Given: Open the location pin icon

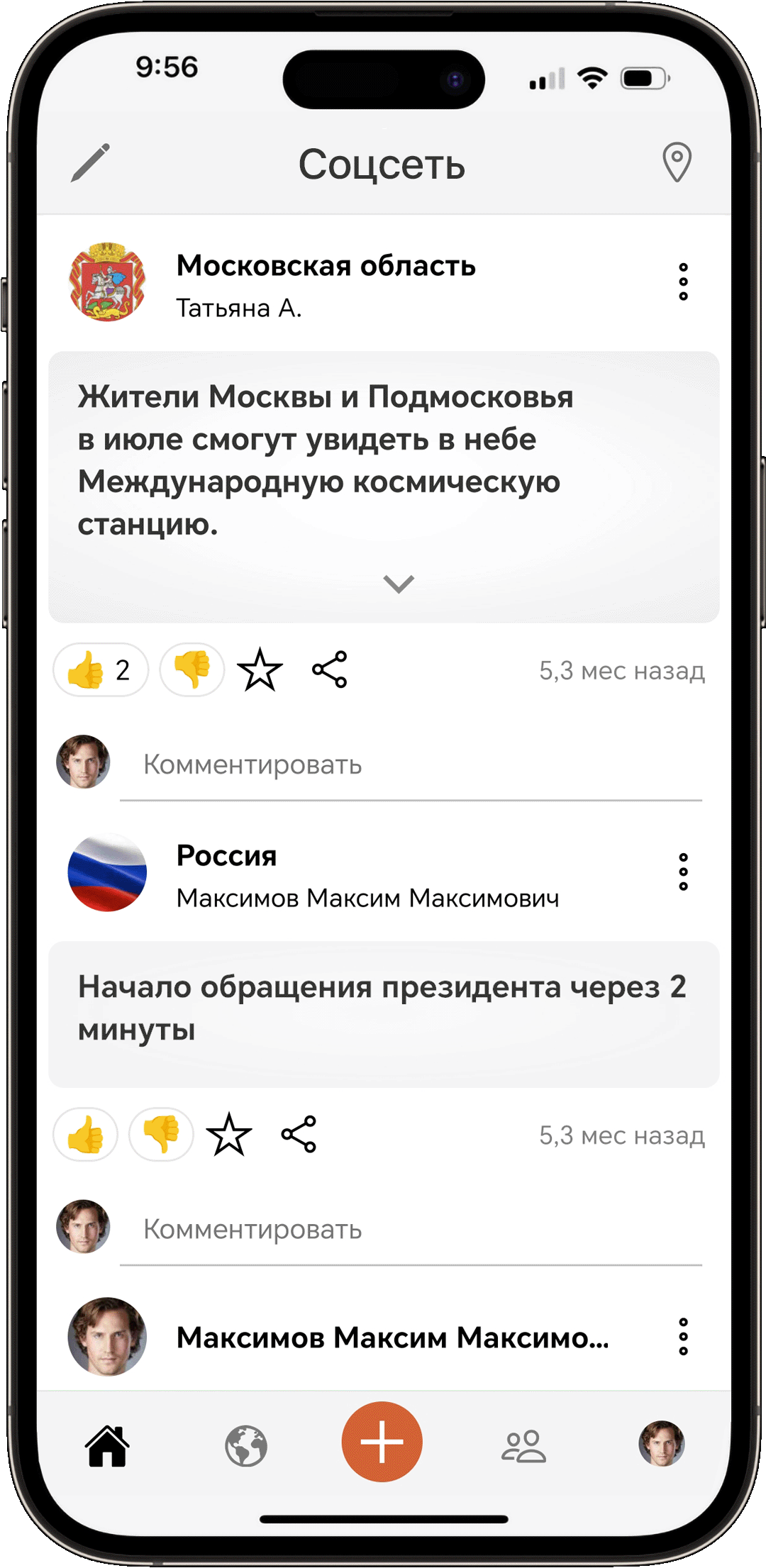Looking at the screenshot, I should [x=677, y=162].
